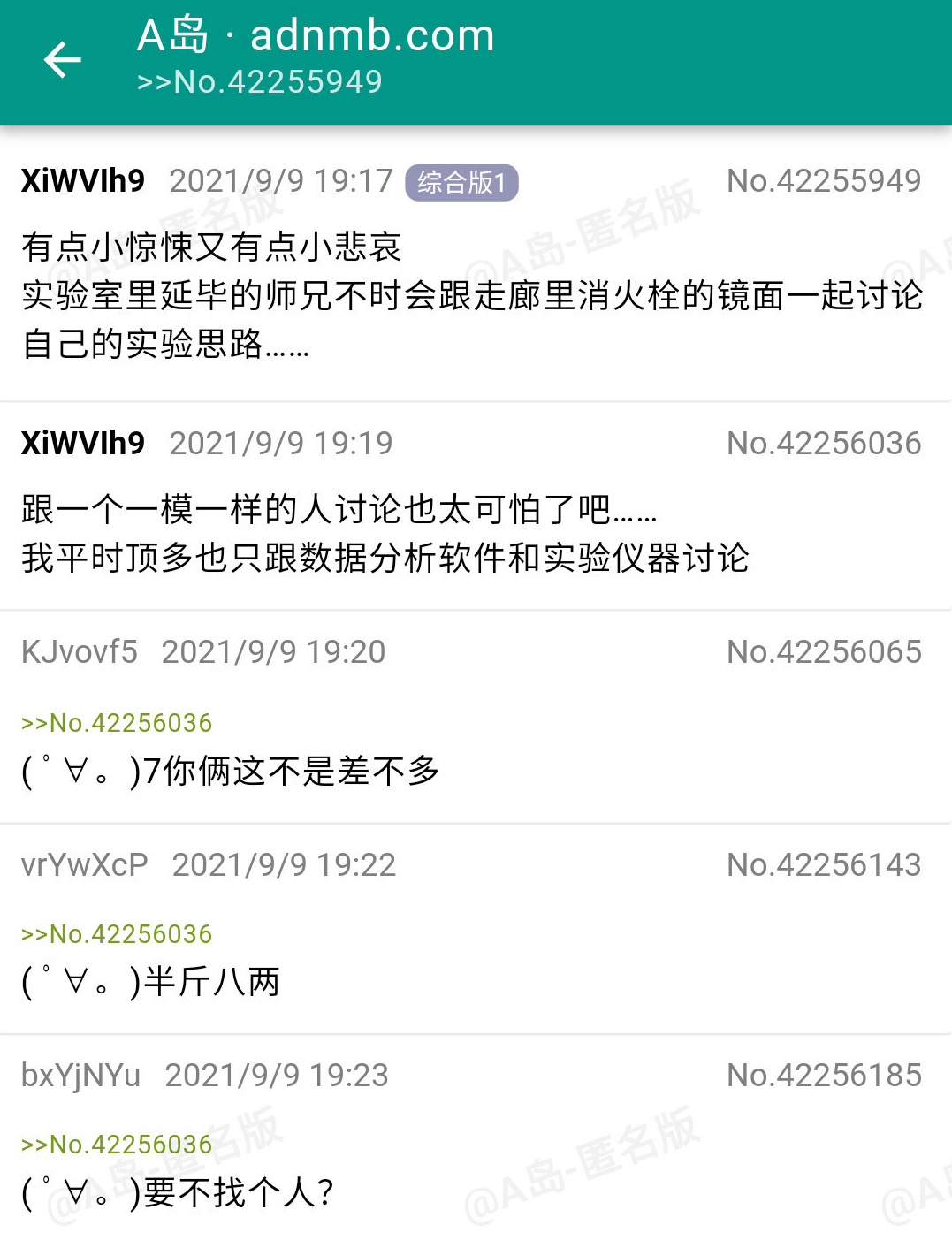Select reply number No.42256185
The width and height of the screenshot is (952, 1240).
pos(823,1076)
